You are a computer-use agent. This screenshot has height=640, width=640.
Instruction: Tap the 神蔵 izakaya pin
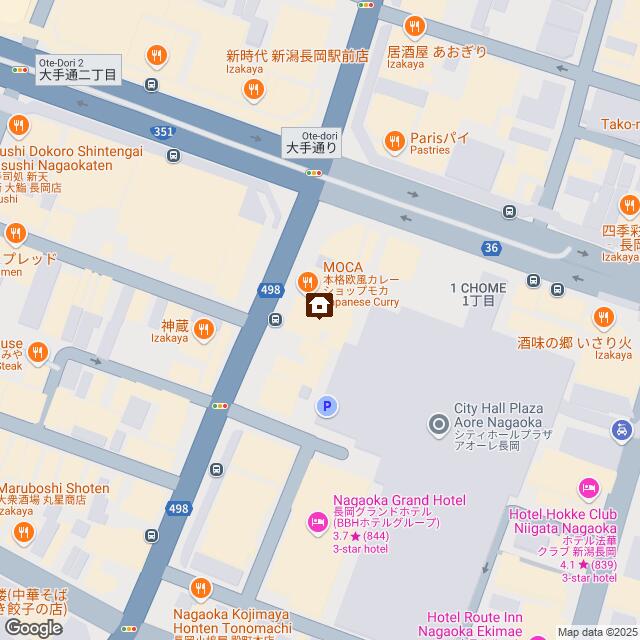pos(204,328)
